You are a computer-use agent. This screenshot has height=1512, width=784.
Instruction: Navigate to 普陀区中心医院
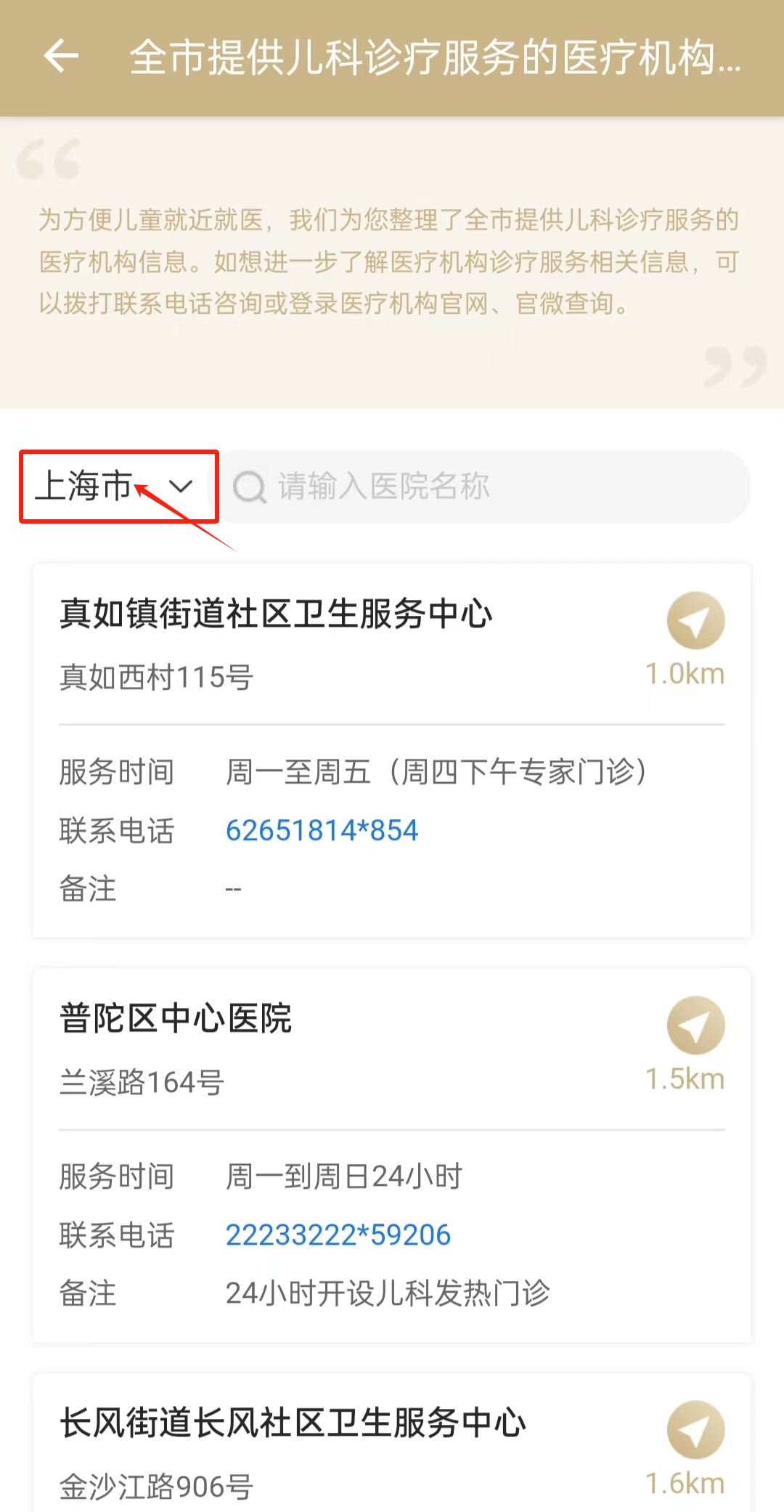point(695,1025)
